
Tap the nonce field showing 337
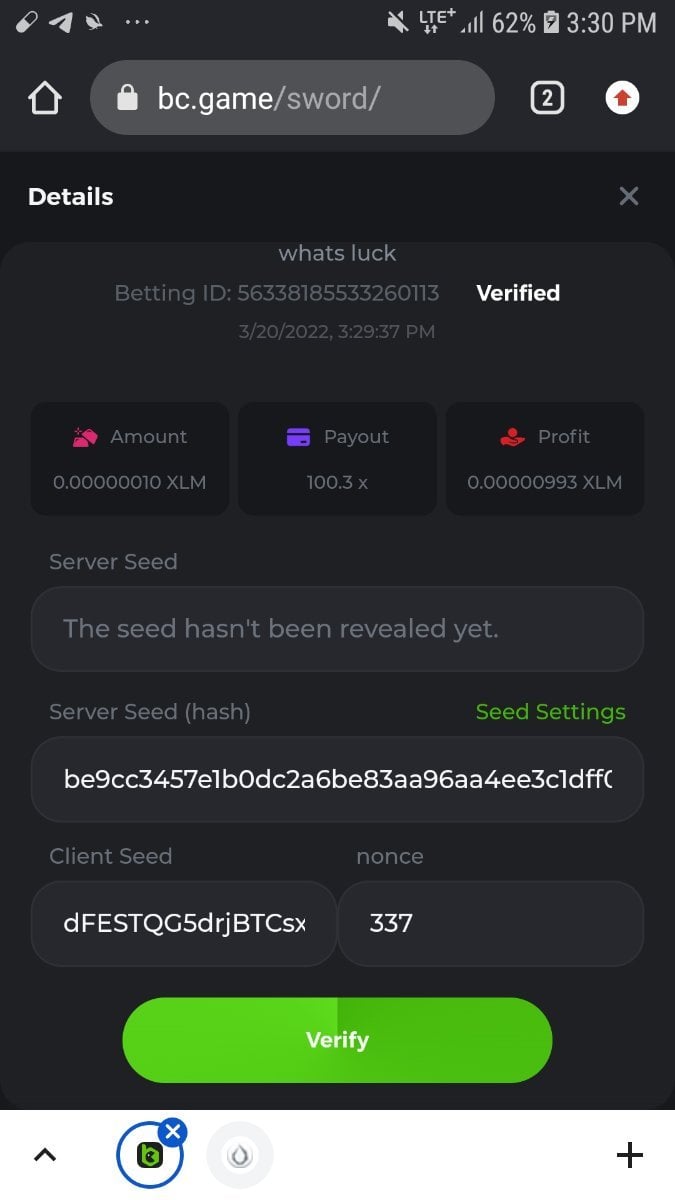click(491, 923)
